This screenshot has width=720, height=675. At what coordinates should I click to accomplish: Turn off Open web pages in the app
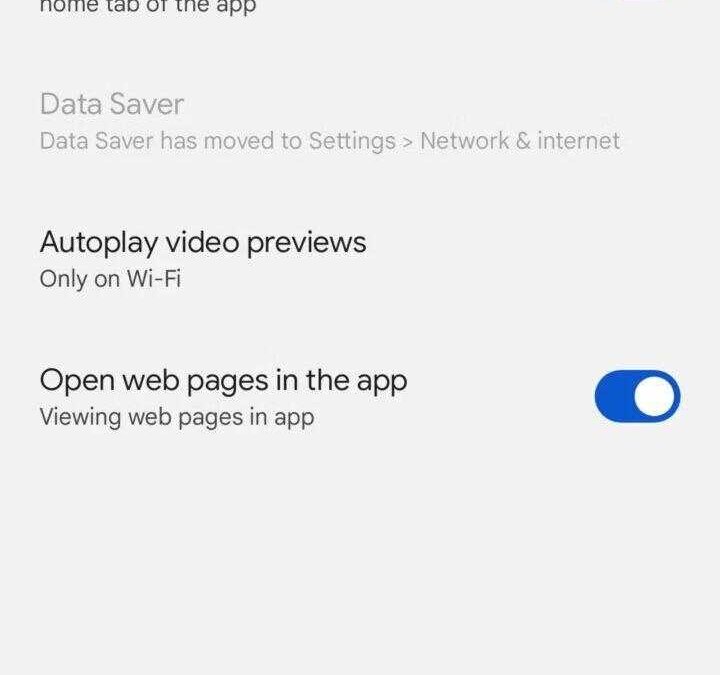coord(637,397)
